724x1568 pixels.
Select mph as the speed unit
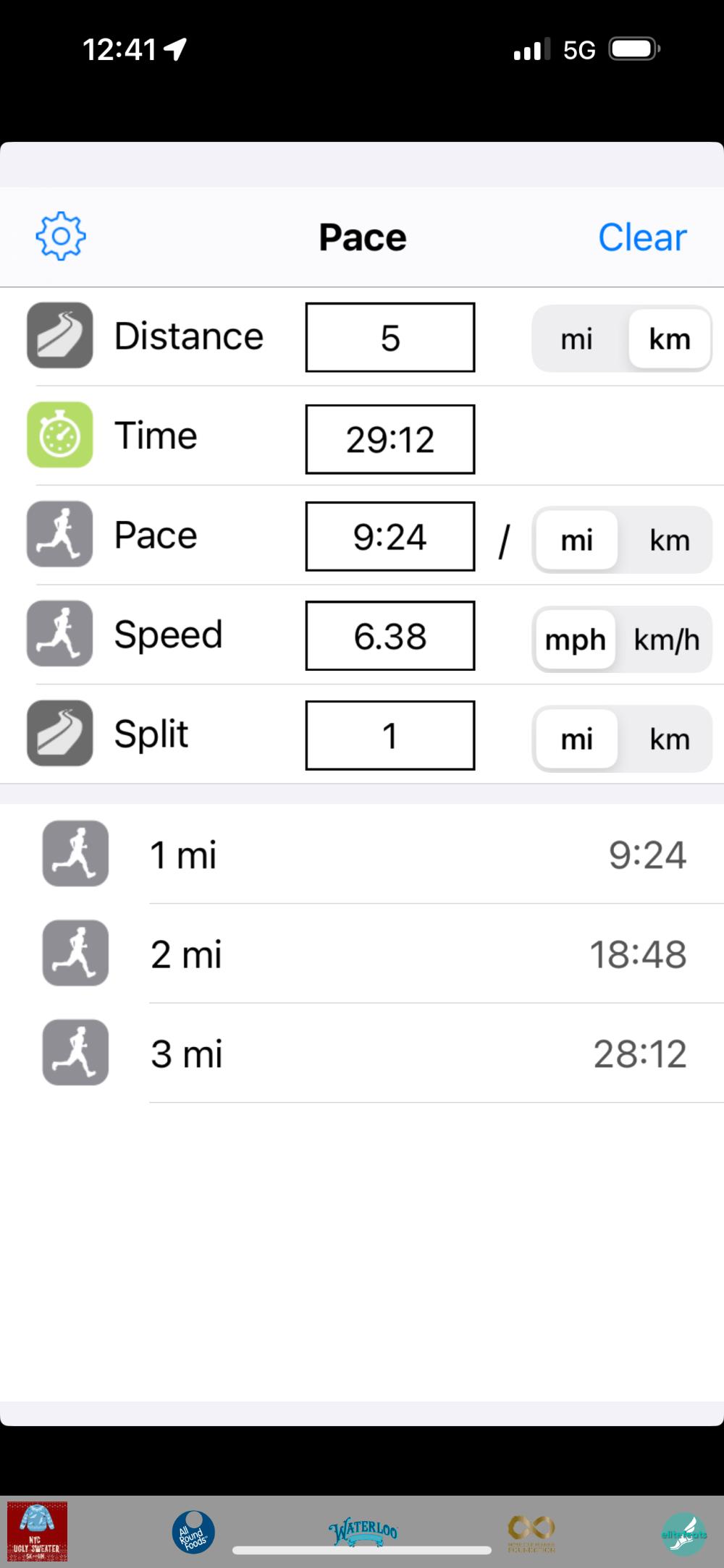[x=575, y=640]
